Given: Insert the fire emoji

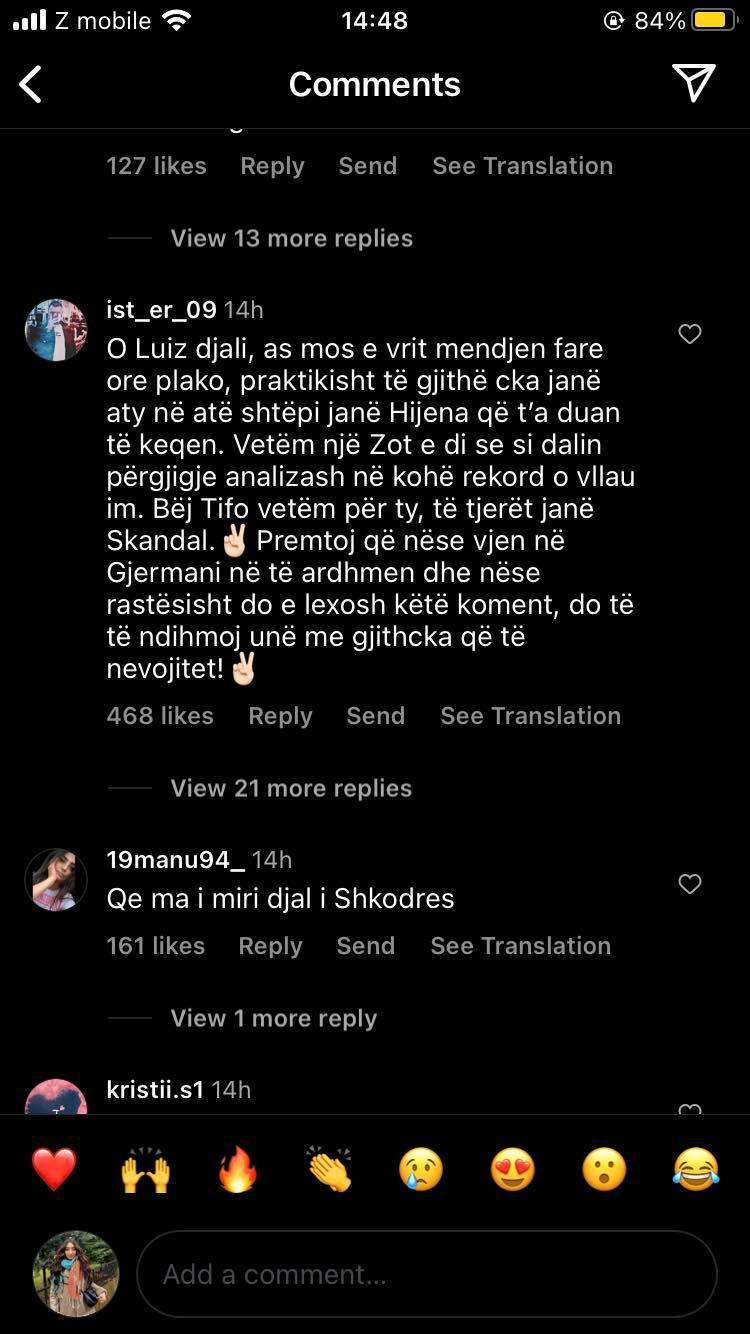Looking at the screenshot, I should 238,1168.
